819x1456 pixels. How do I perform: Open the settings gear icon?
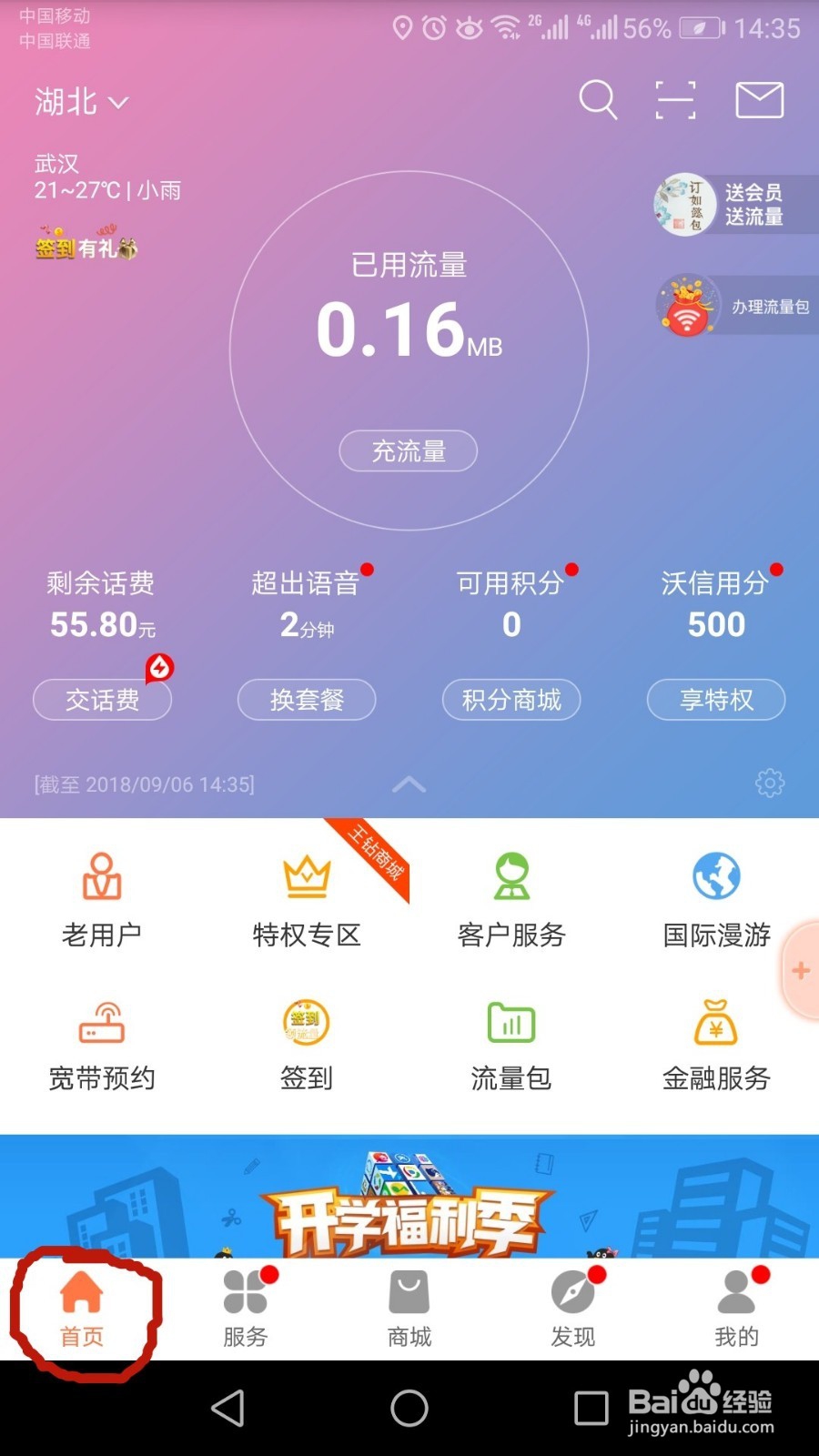pyautogui.click(x=770, y=783)
